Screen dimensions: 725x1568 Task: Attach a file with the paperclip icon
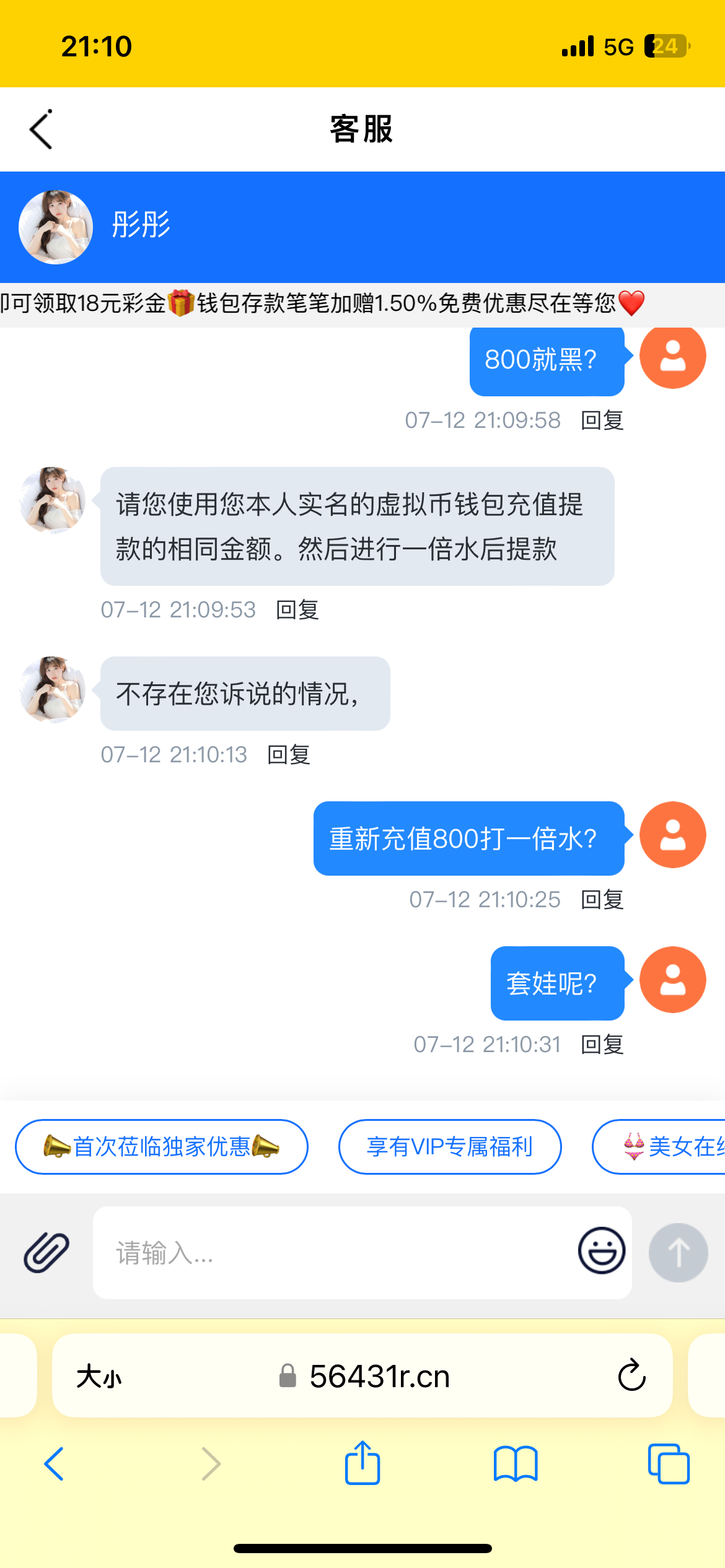46,1252
